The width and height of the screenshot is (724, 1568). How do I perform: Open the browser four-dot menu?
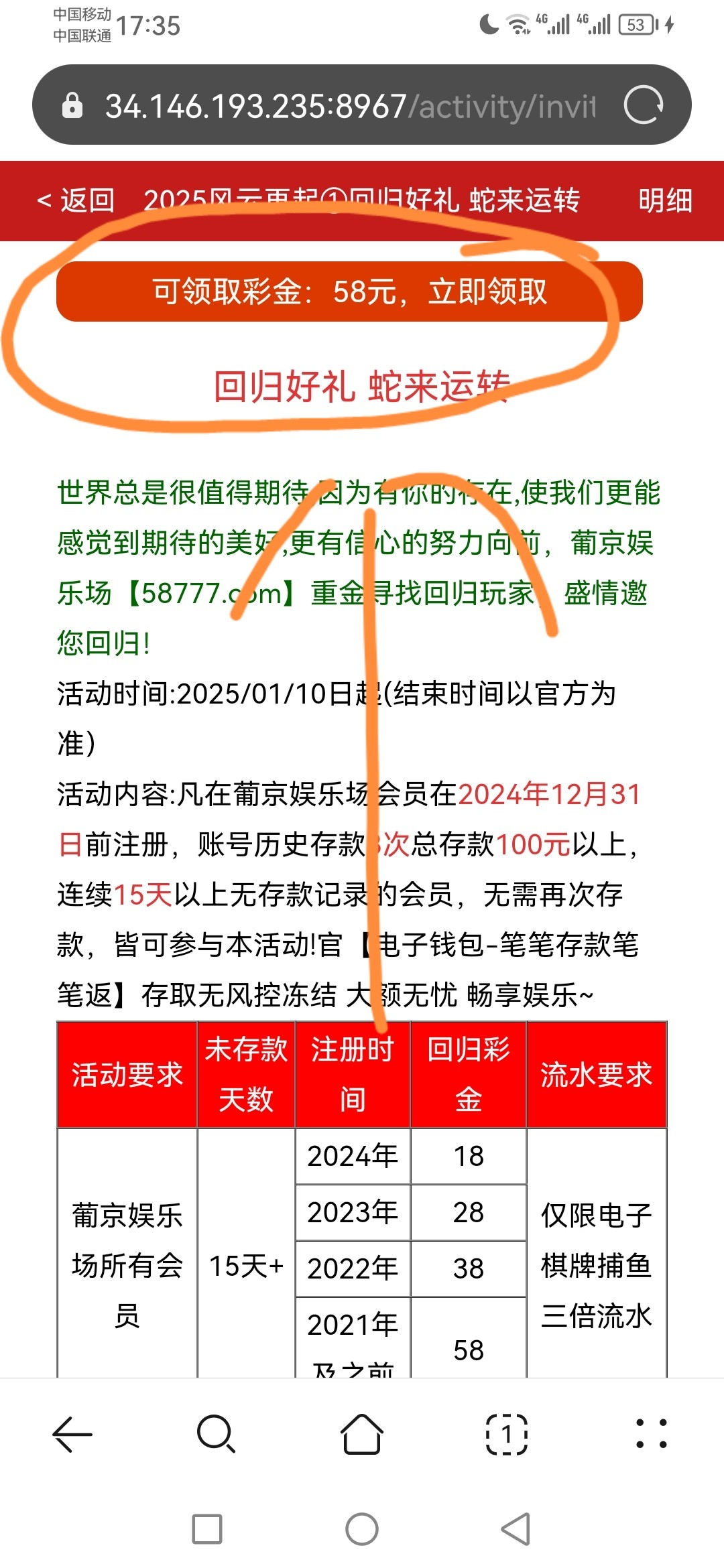[651, 1435]
